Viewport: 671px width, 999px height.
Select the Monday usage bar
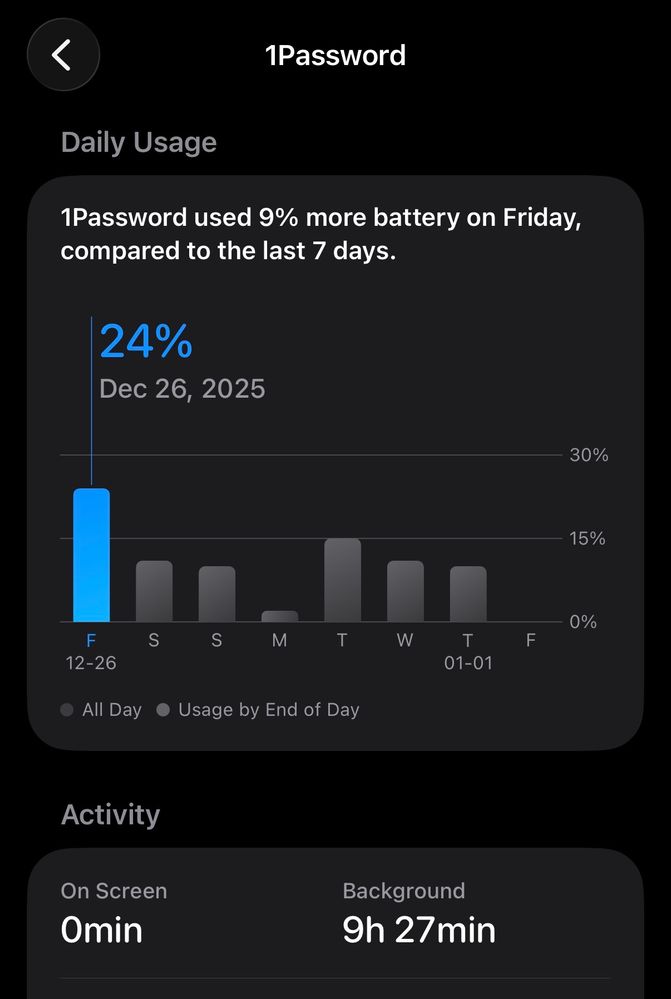click(x=279, y=616)
